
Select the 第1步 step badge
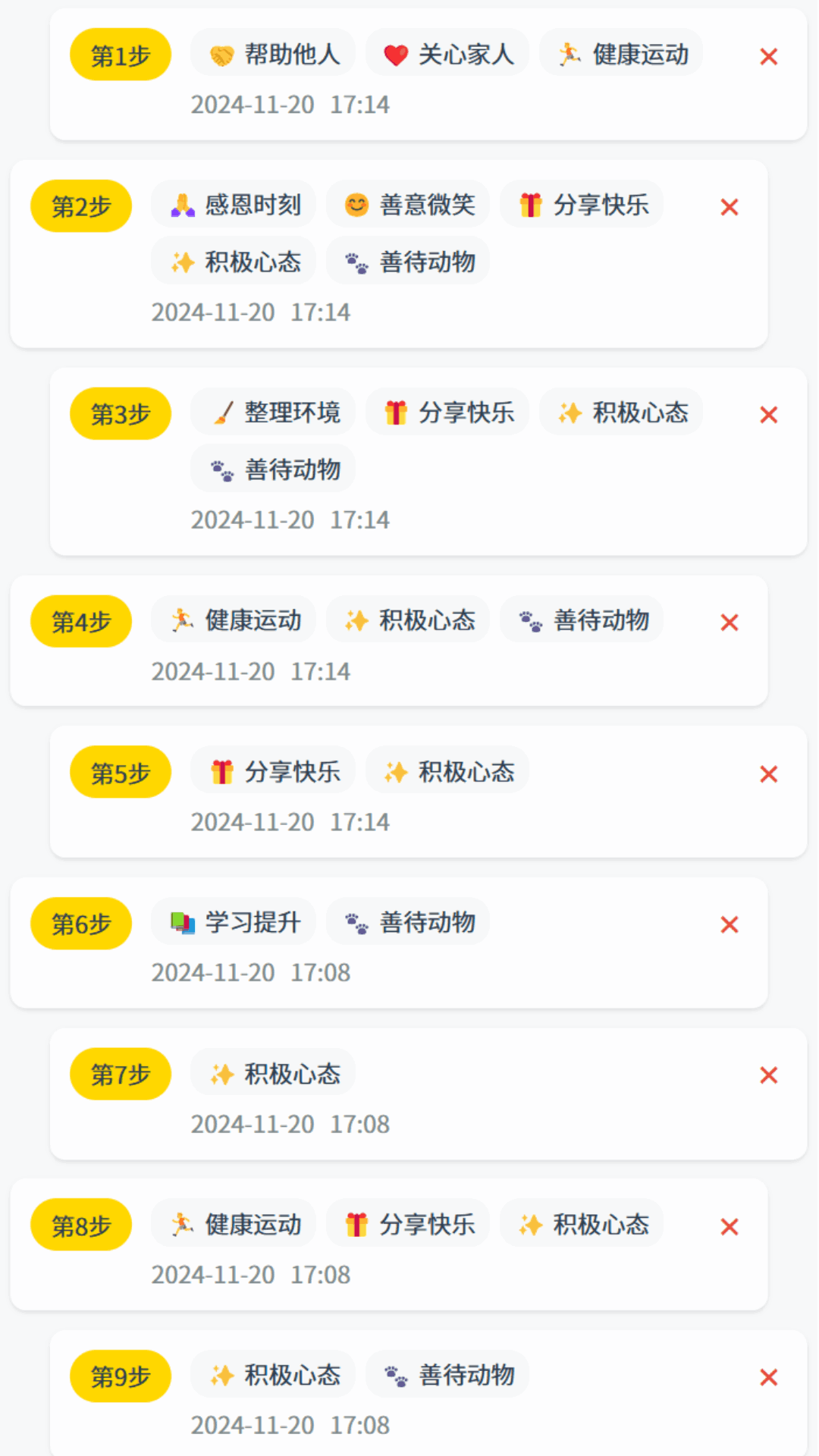click(x=120, y=53)
